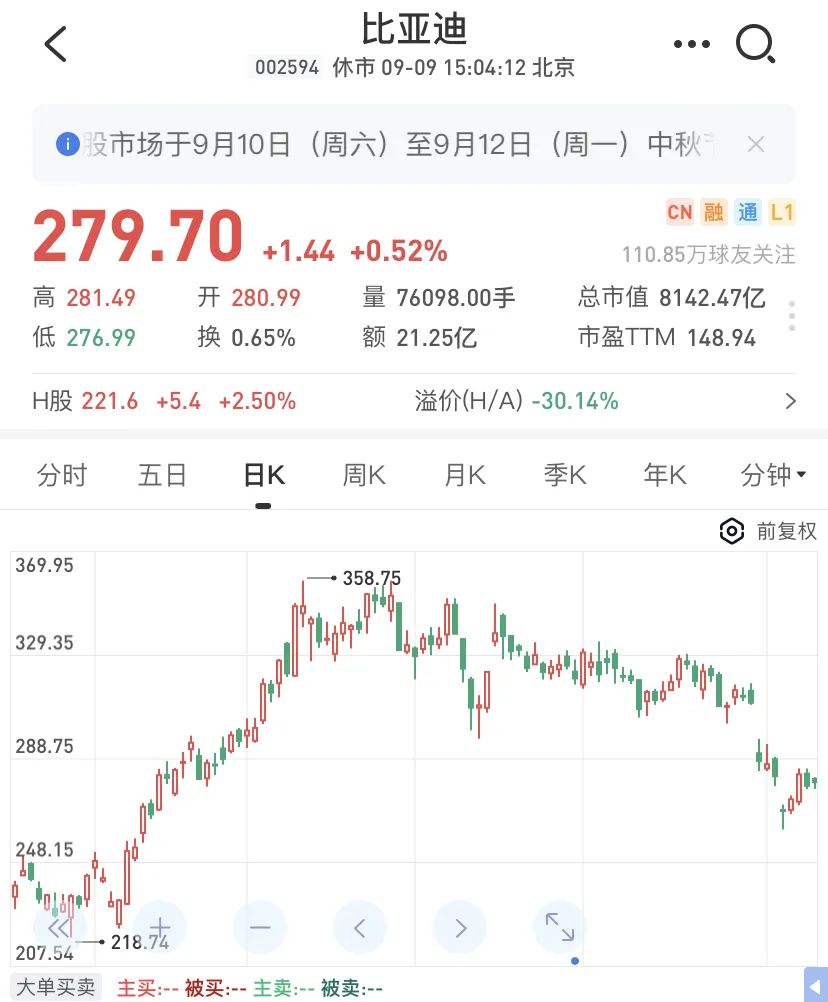The width and height of the screenshot is (828, 1002).
Task: Switch to the 五日 chart tab
Action: (x=162, y=475)
